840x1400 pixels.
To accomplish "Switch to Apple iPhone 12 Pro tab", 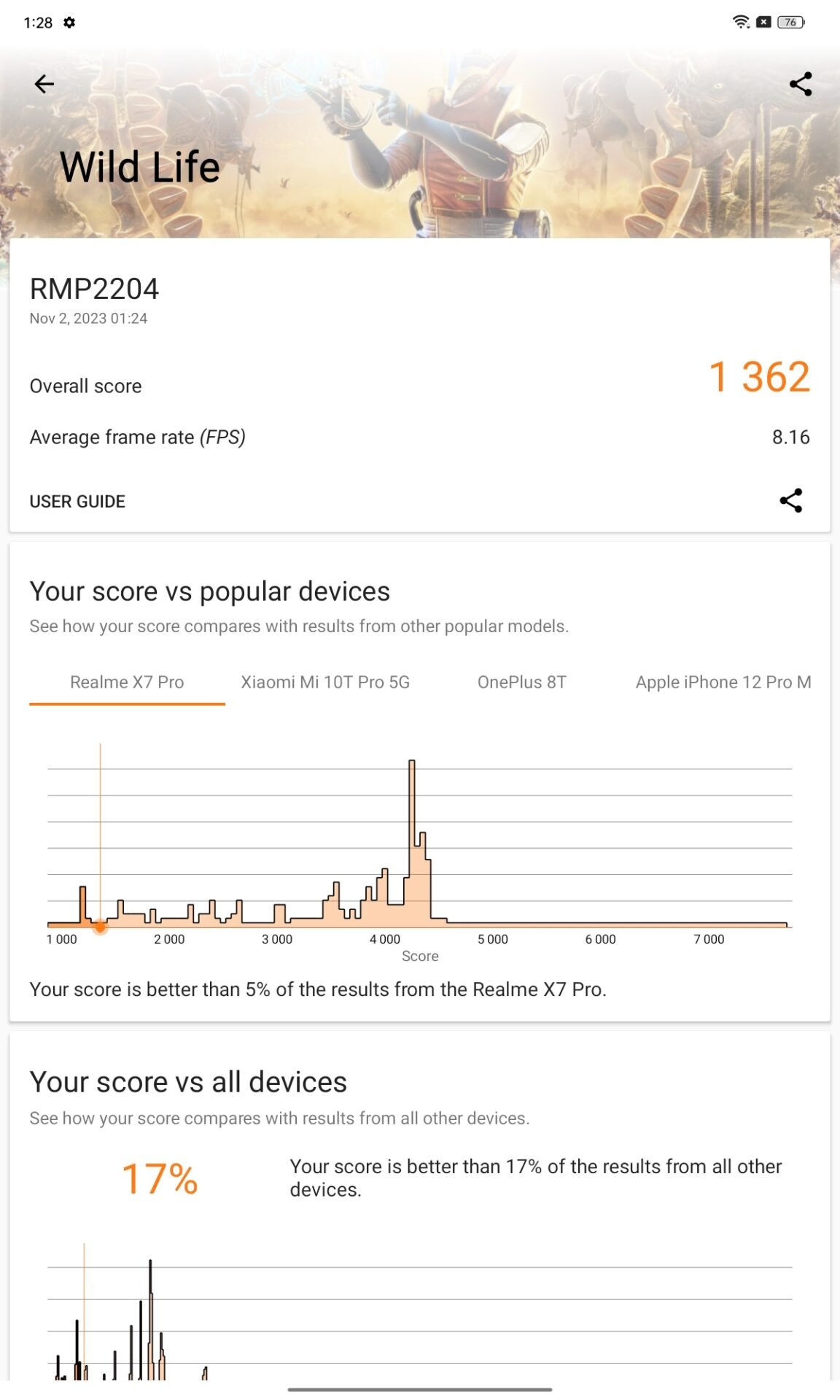I will (x=722, y=682).
